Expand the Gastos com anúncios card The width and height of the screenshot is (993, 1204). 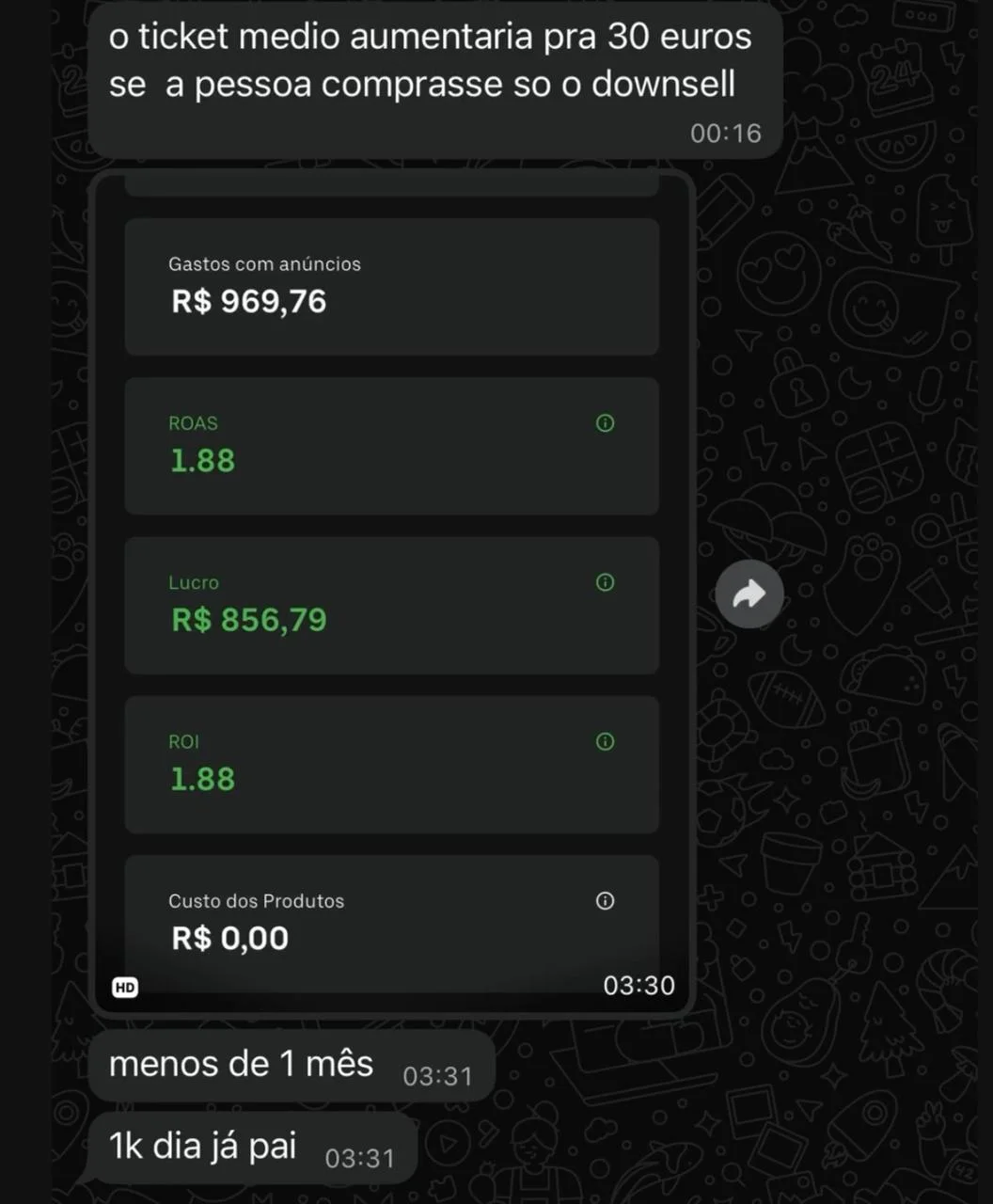[x=393, y=287]
